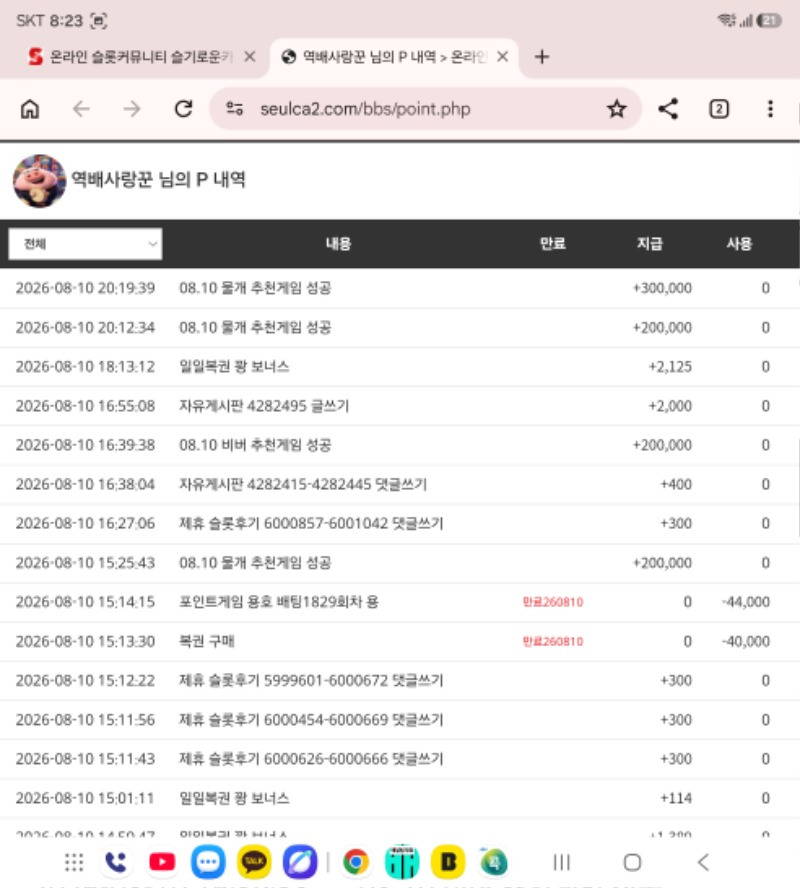800x888 pixels.
Task: Reload the current page
Action: point(183,109)
